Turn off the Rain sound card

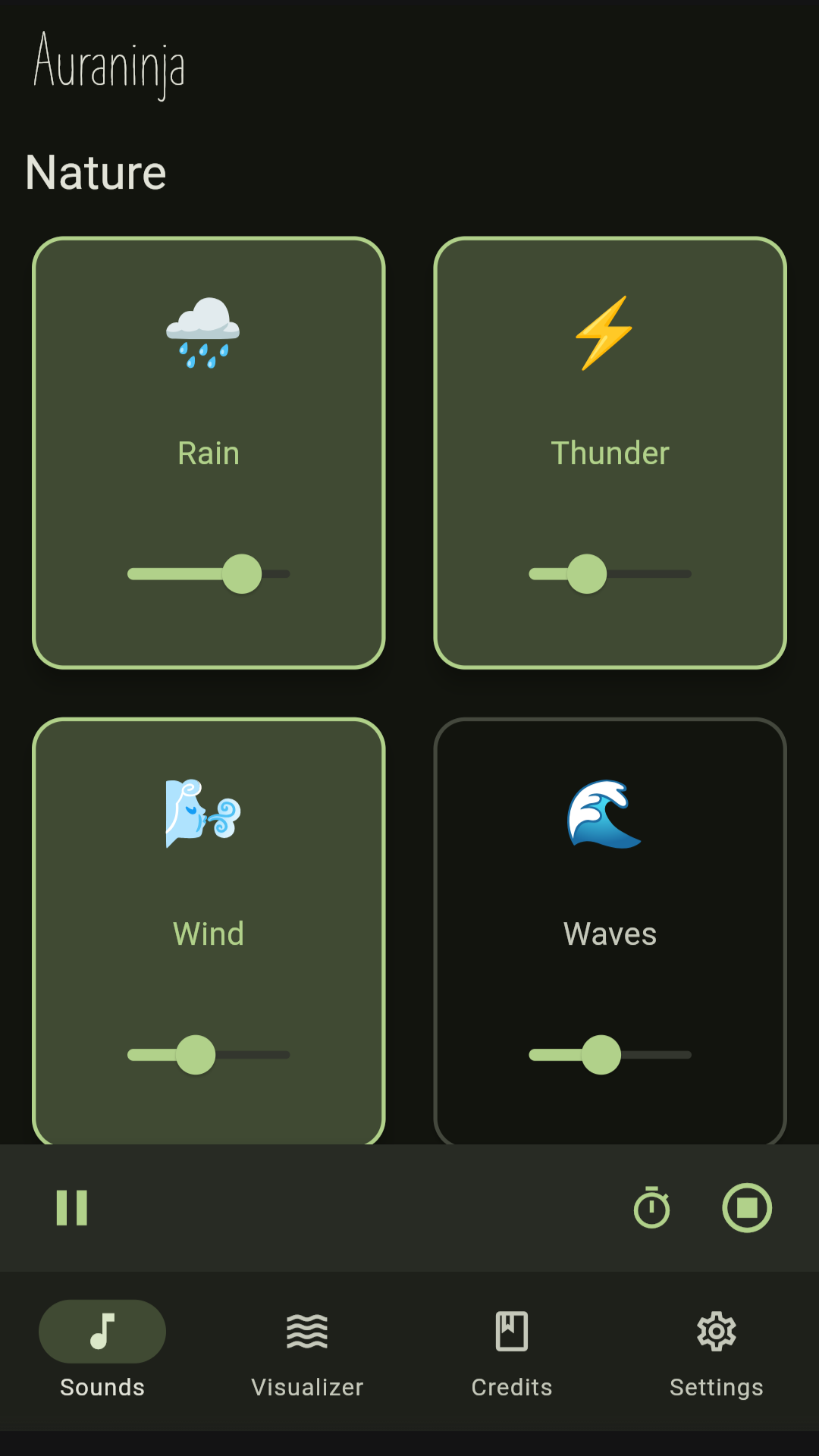[209, 394]
